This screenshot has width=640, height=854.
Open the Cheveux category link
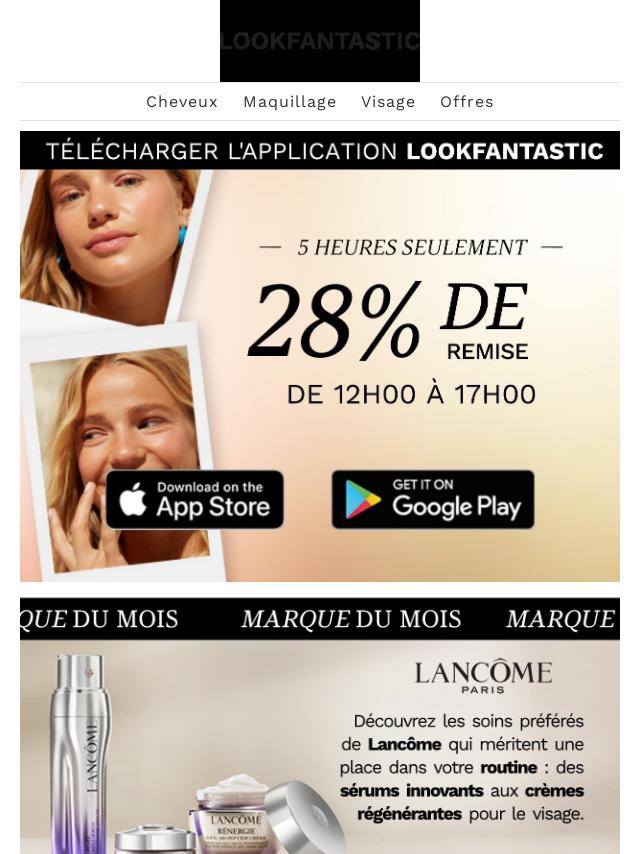(x=182, y=102)
